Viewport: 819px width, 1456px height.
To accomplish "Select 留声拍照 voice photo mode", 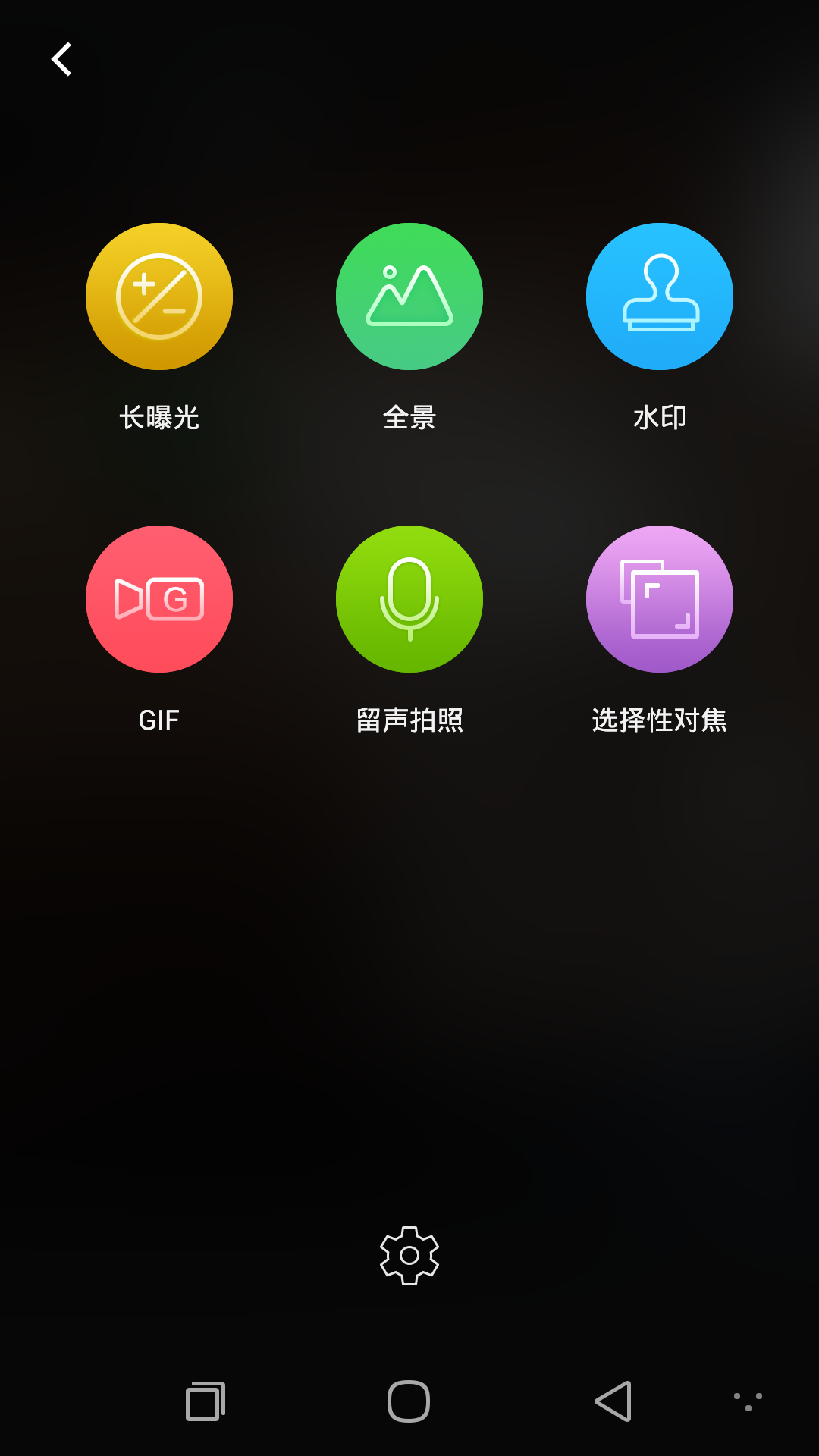I will coord(409,599).
